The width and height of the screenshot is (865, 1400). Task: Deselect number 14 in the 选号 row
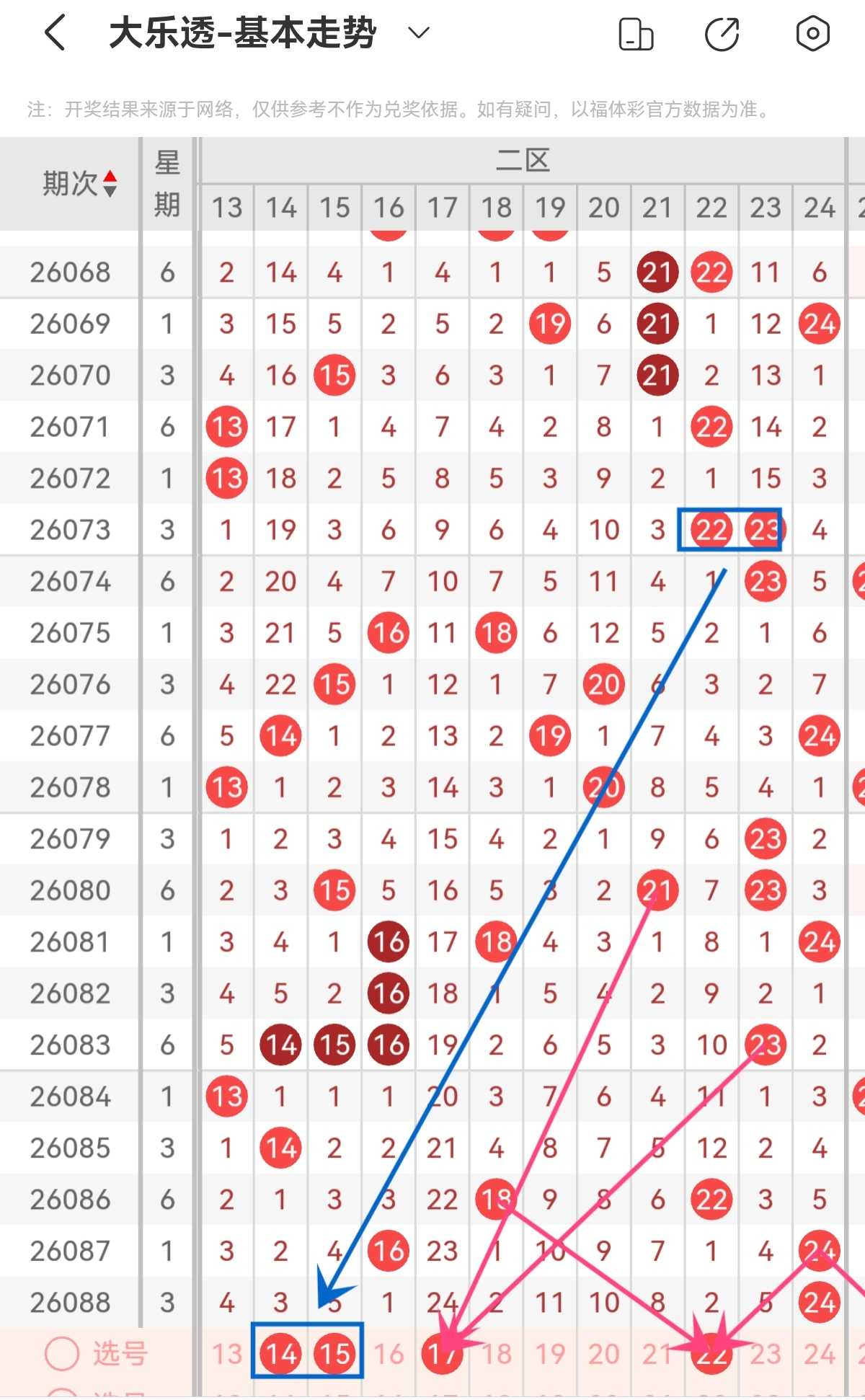coord(280,1354)
